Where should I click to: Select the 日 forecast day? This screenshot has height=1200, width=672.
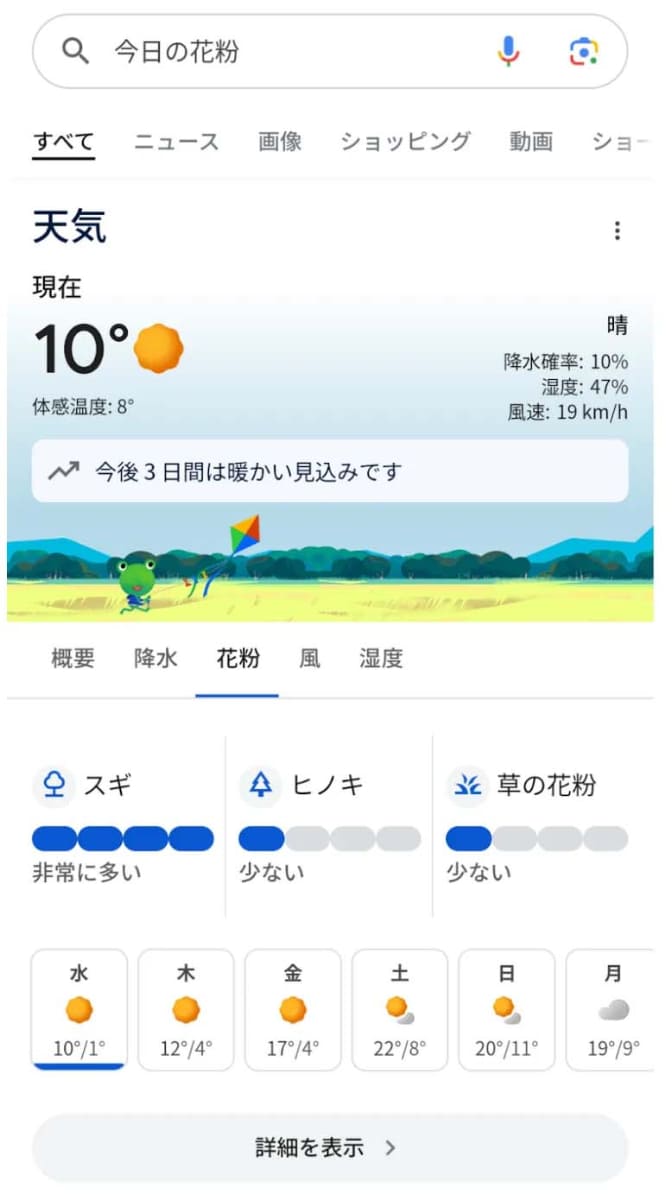click(506, 1010)
